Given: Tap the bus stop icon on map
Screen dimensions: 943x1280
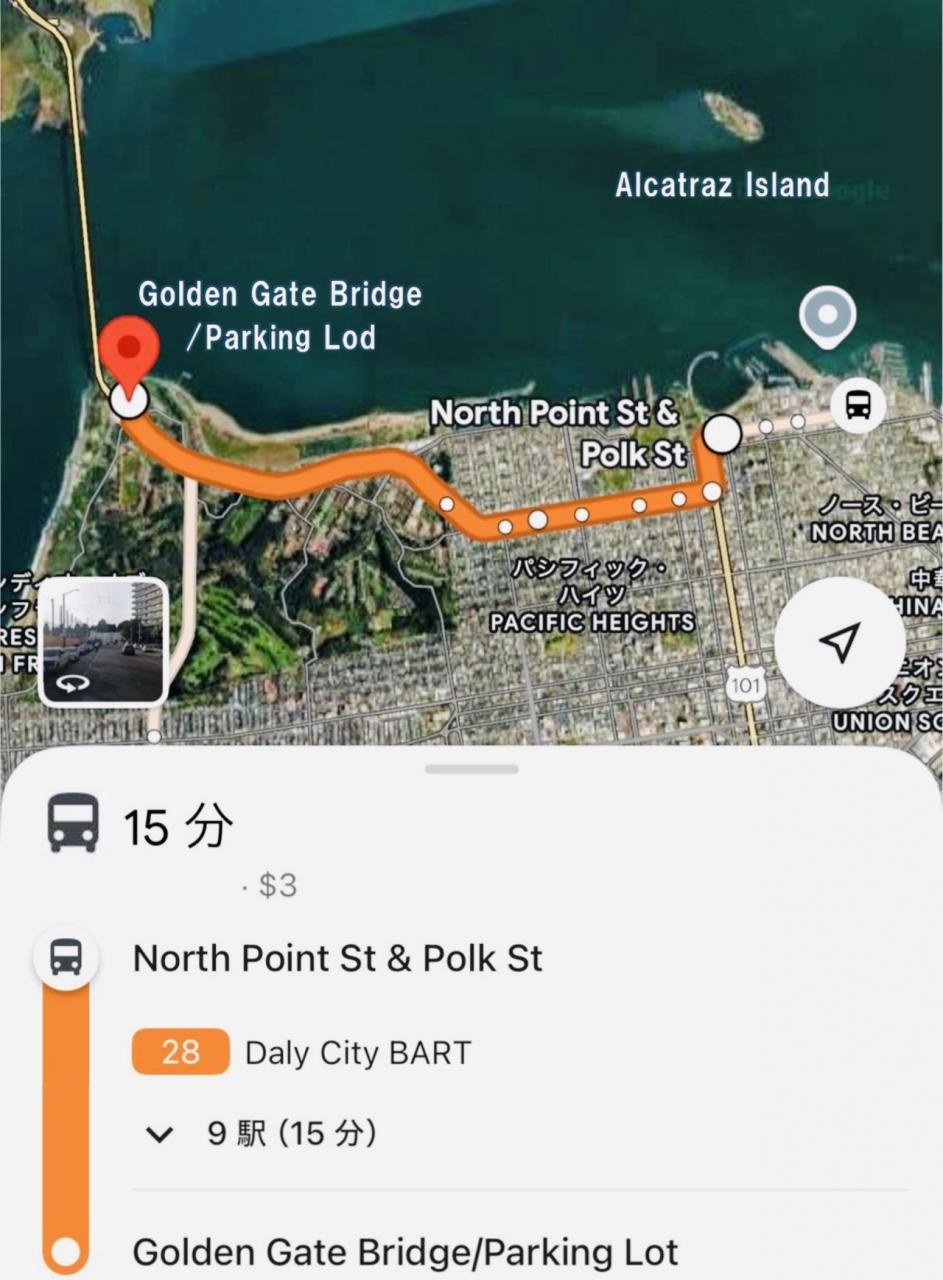Looking at the screenshot, I should point(858,406).
